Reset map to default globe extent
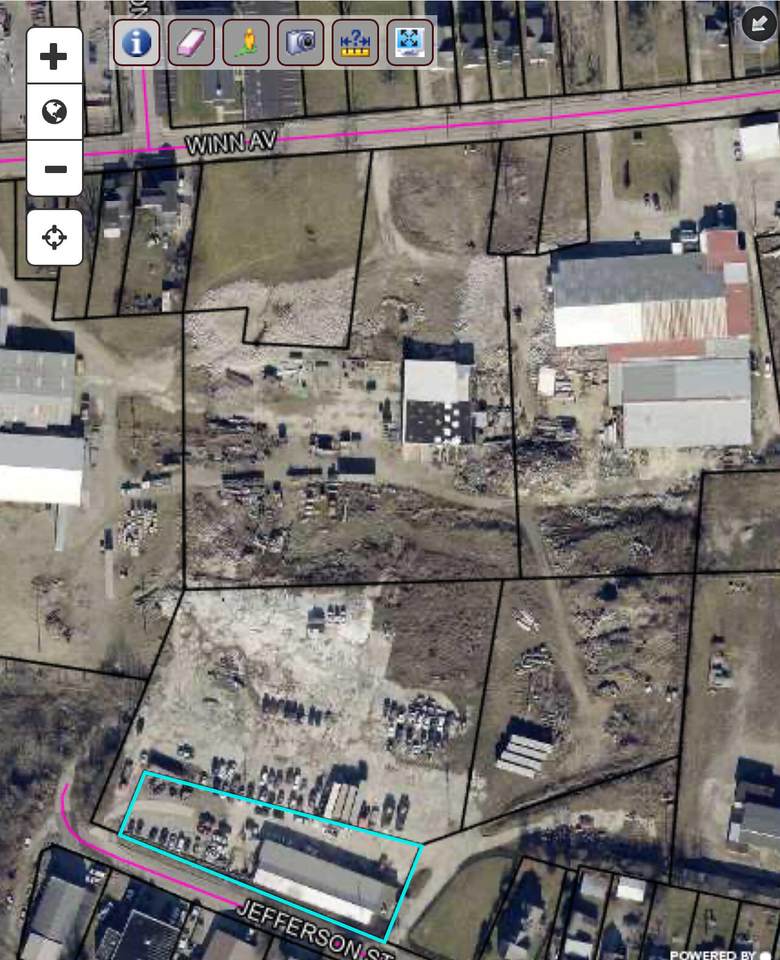 tap(54, 111)
